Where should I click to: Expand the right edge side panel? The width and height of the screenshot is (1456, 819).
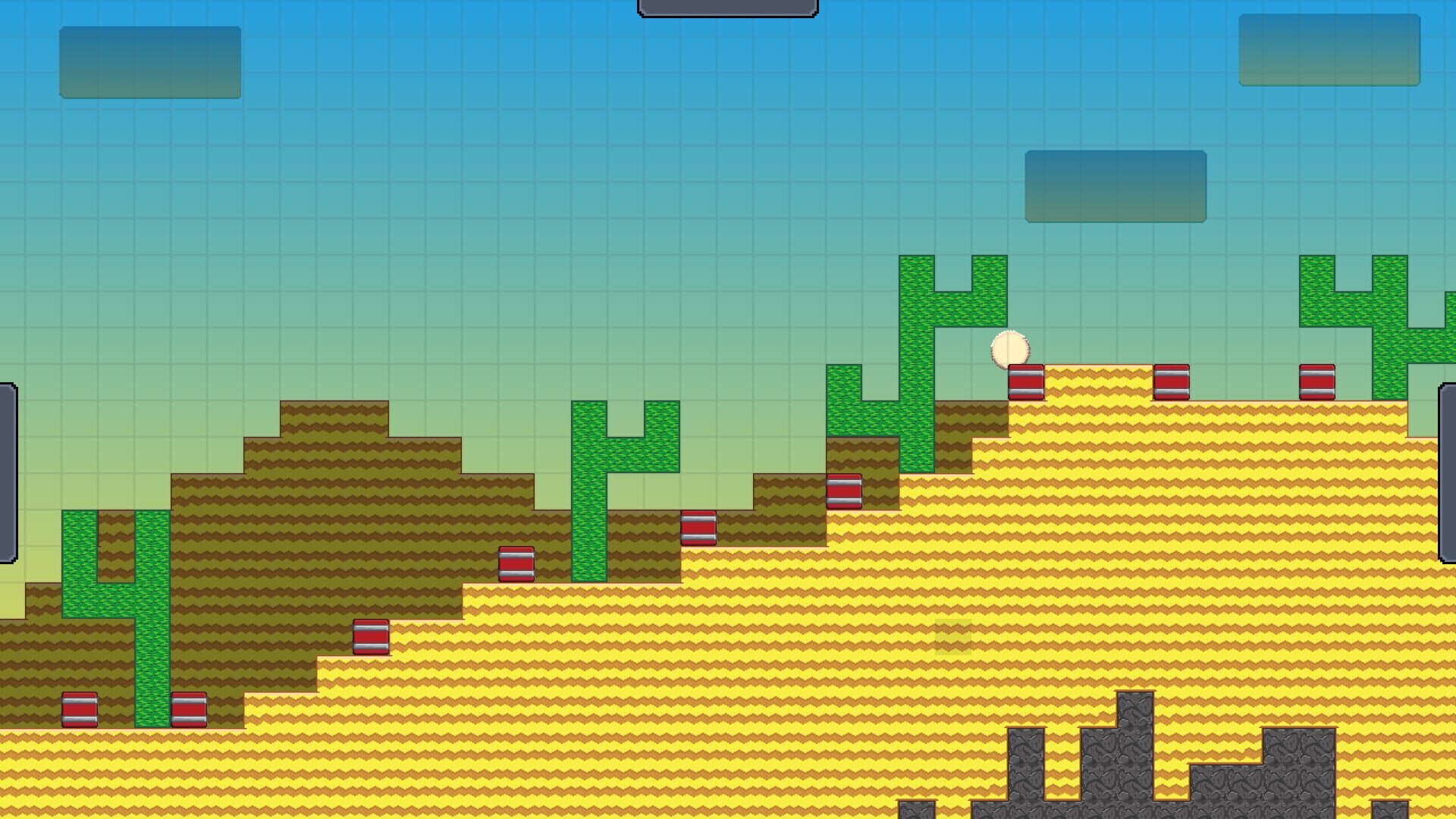pyautogui.click(x=1447, y=473)
